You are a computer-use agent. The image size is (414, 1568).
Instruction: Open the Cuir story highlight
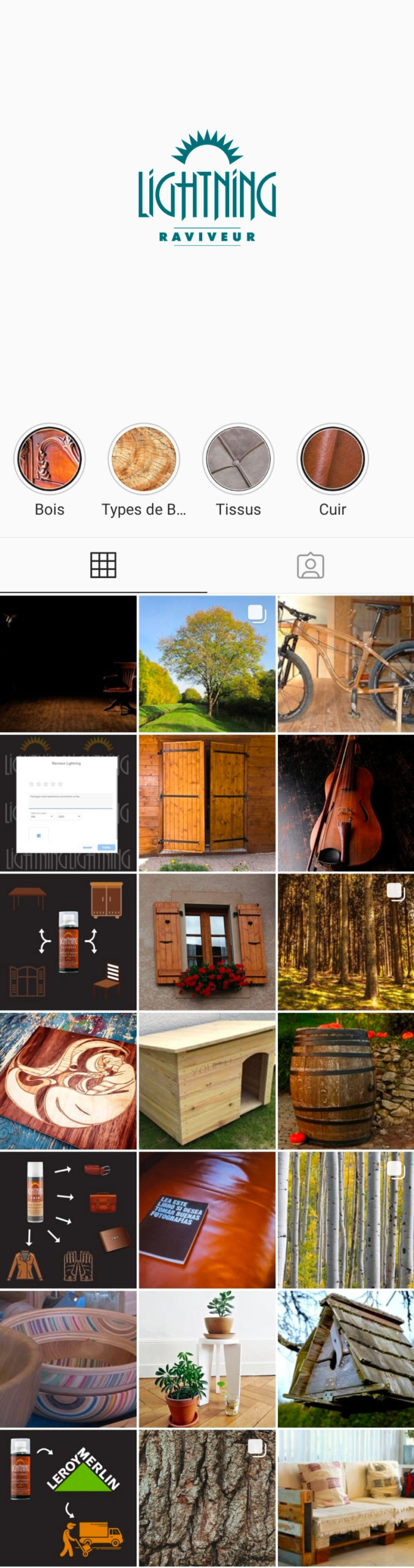[x=333, y=458]
